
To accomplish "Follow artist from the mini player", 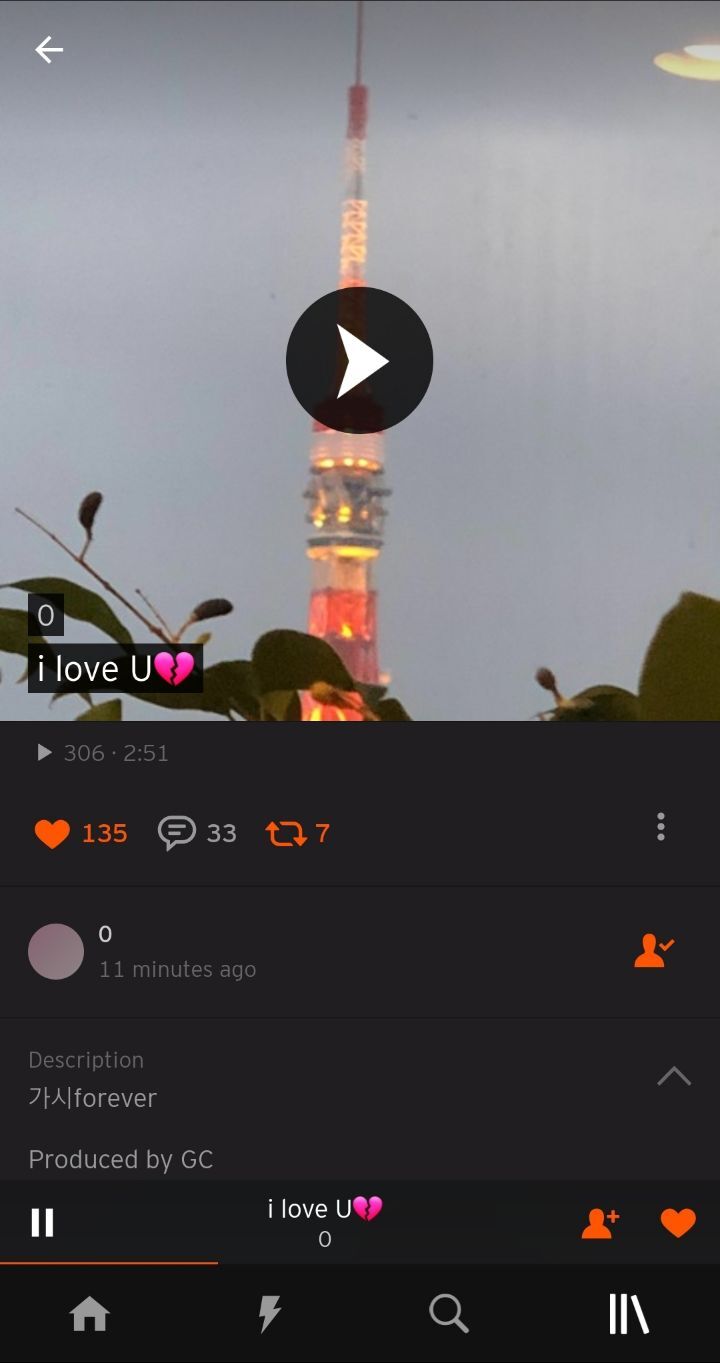I will click(x=600, y=1223).
